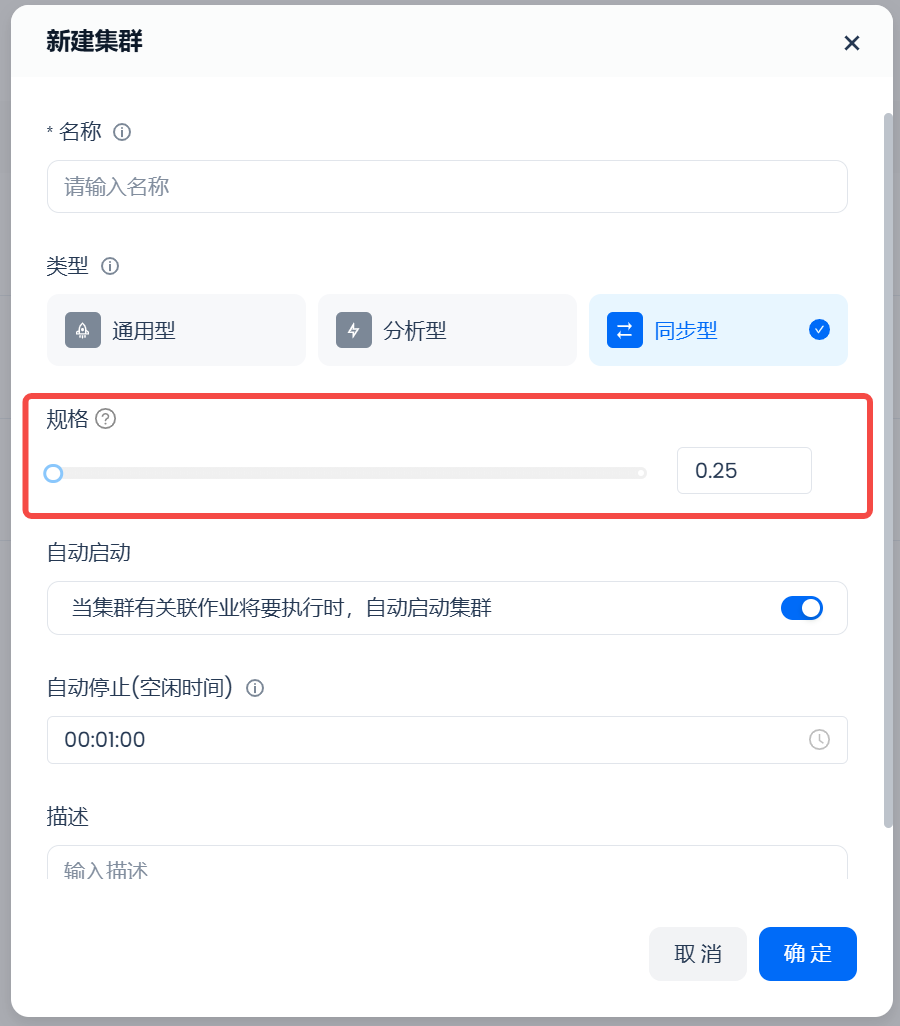Show the 类型 info tooltip
This screenshot has width=900, height=1026.
tap(110, 266)
